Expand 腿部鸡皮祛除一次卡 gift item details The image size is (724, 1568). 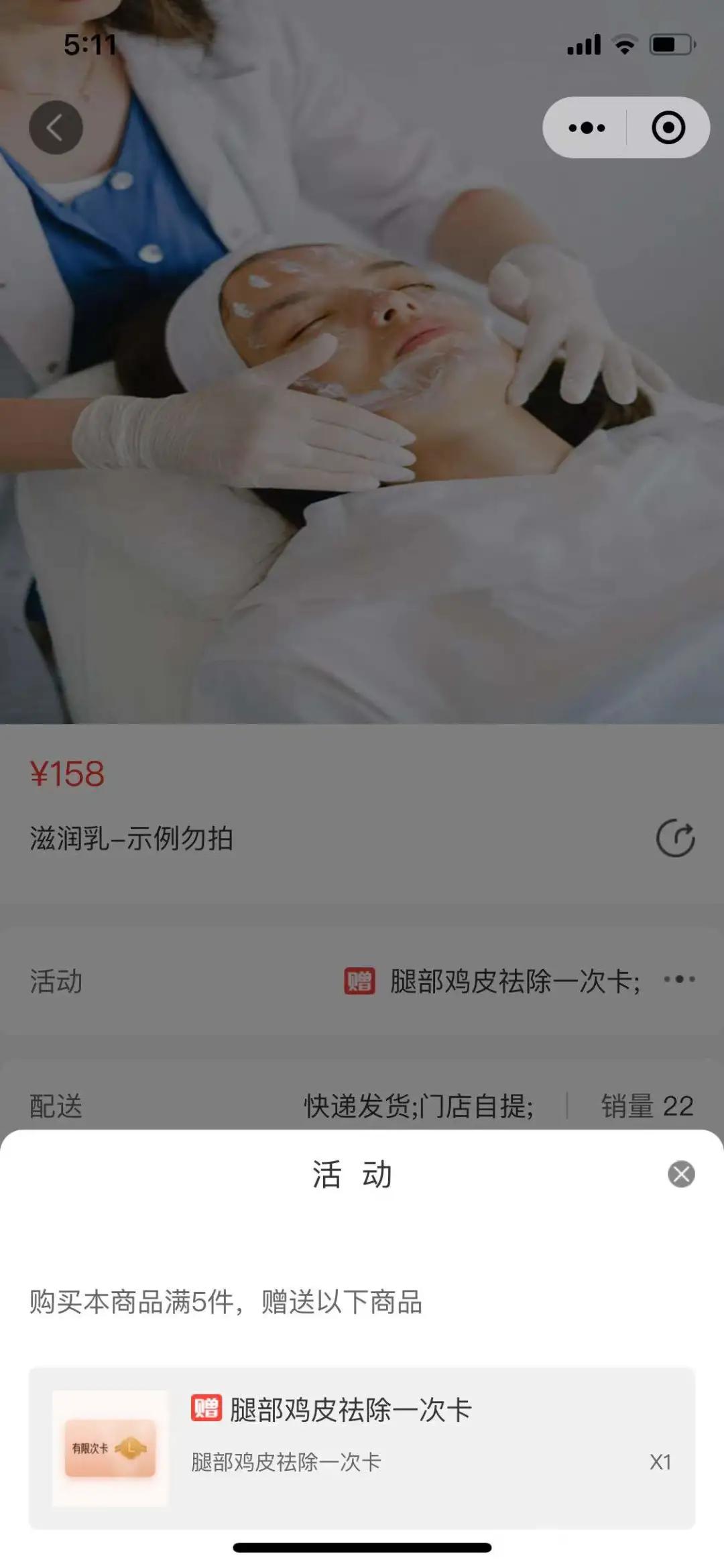pos(362,1441)
